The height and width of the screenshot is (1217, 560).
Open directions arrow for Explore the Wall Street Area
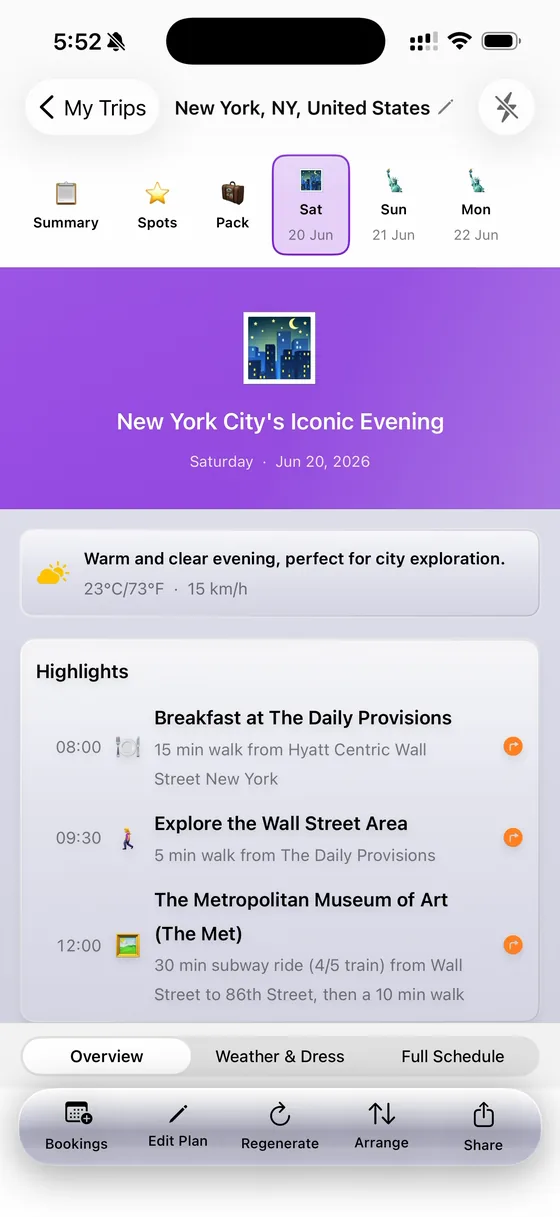513,838
